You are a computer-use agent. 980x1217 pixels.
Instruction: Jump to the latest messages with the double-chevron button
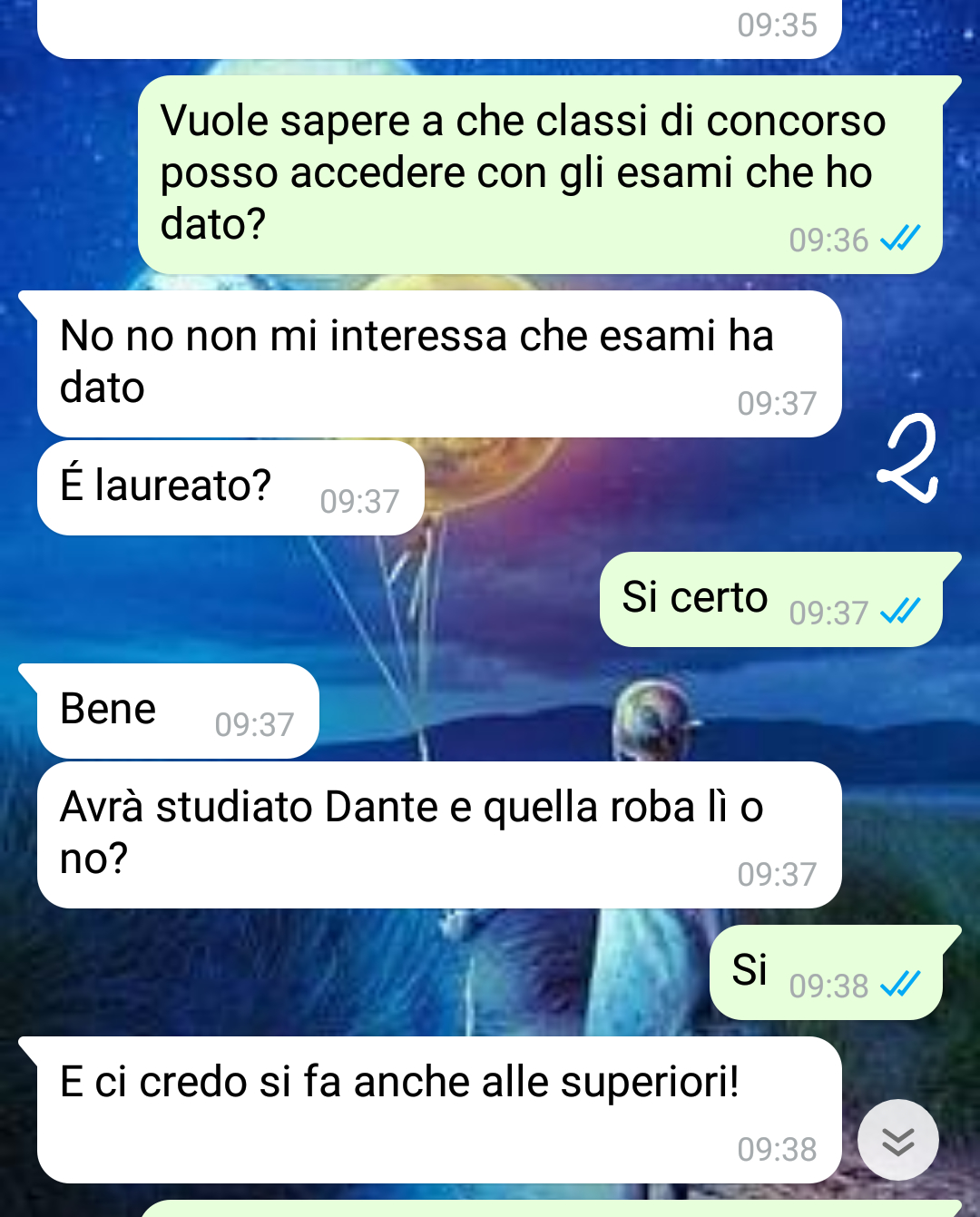coord(897,1140)
